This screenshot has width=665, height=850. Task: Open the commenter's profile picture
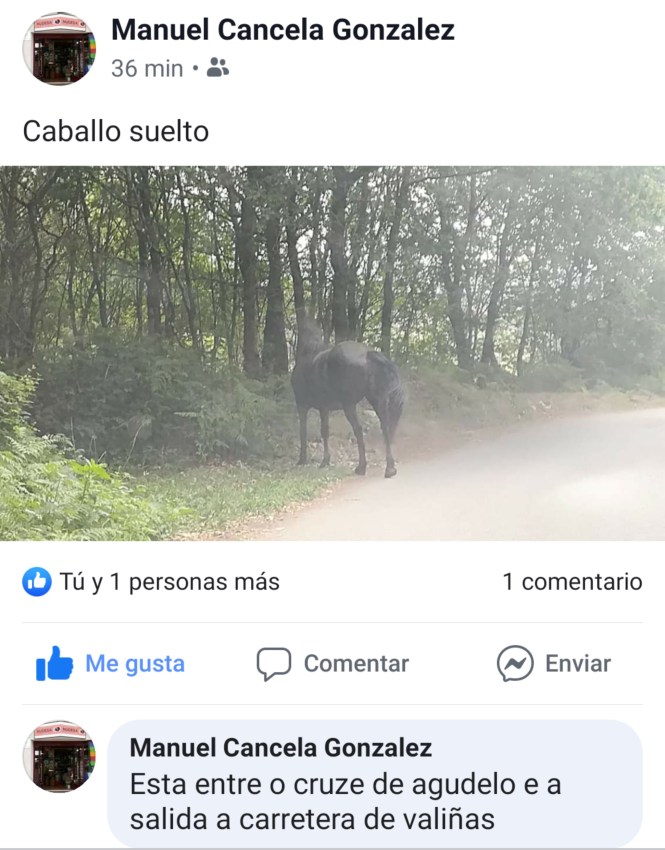59,757
